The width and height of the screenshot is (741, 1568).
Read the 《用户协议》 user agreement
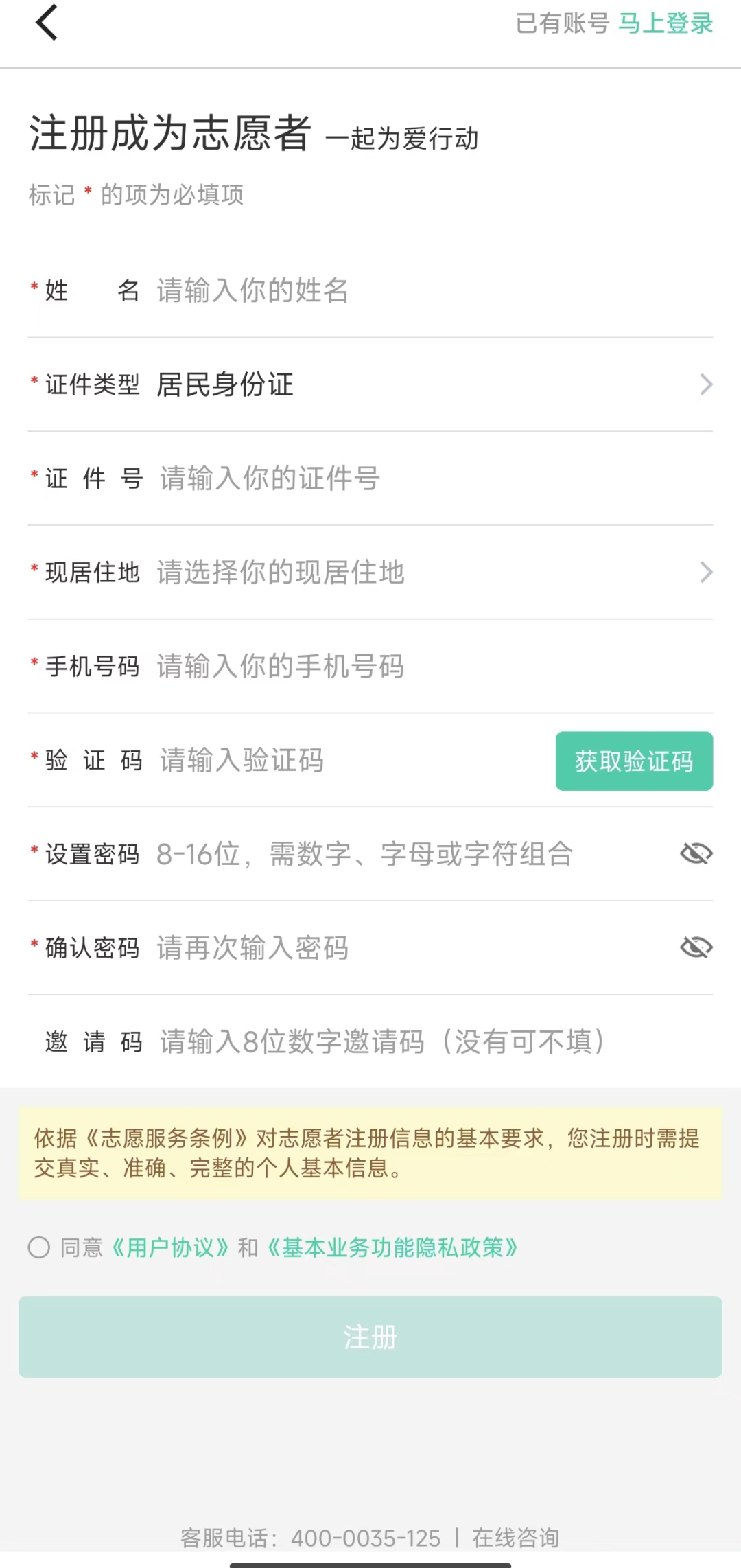[x=170, y=1247]
